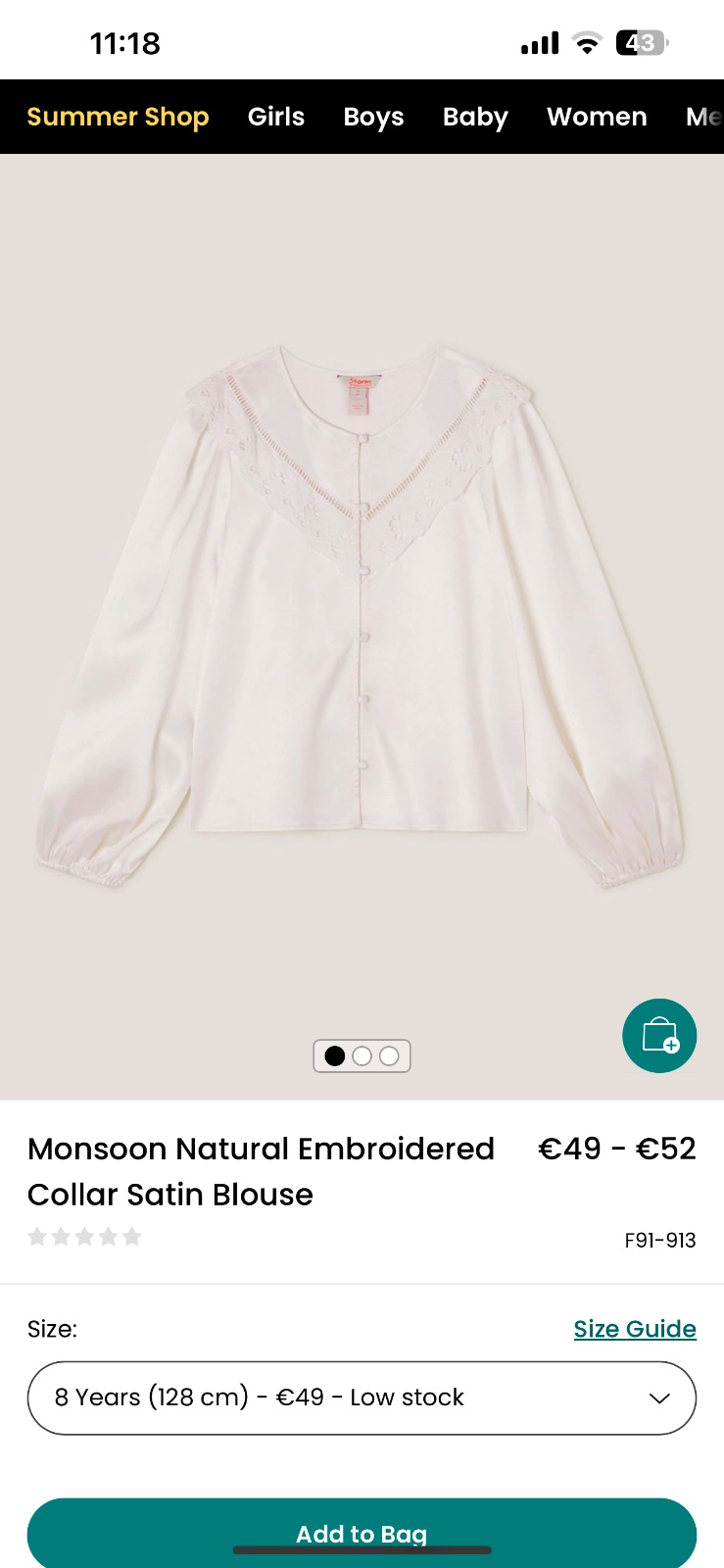The image size is (724, 1568).
Task: Tap the quick add bag icon
Action: pos(659,1036)
